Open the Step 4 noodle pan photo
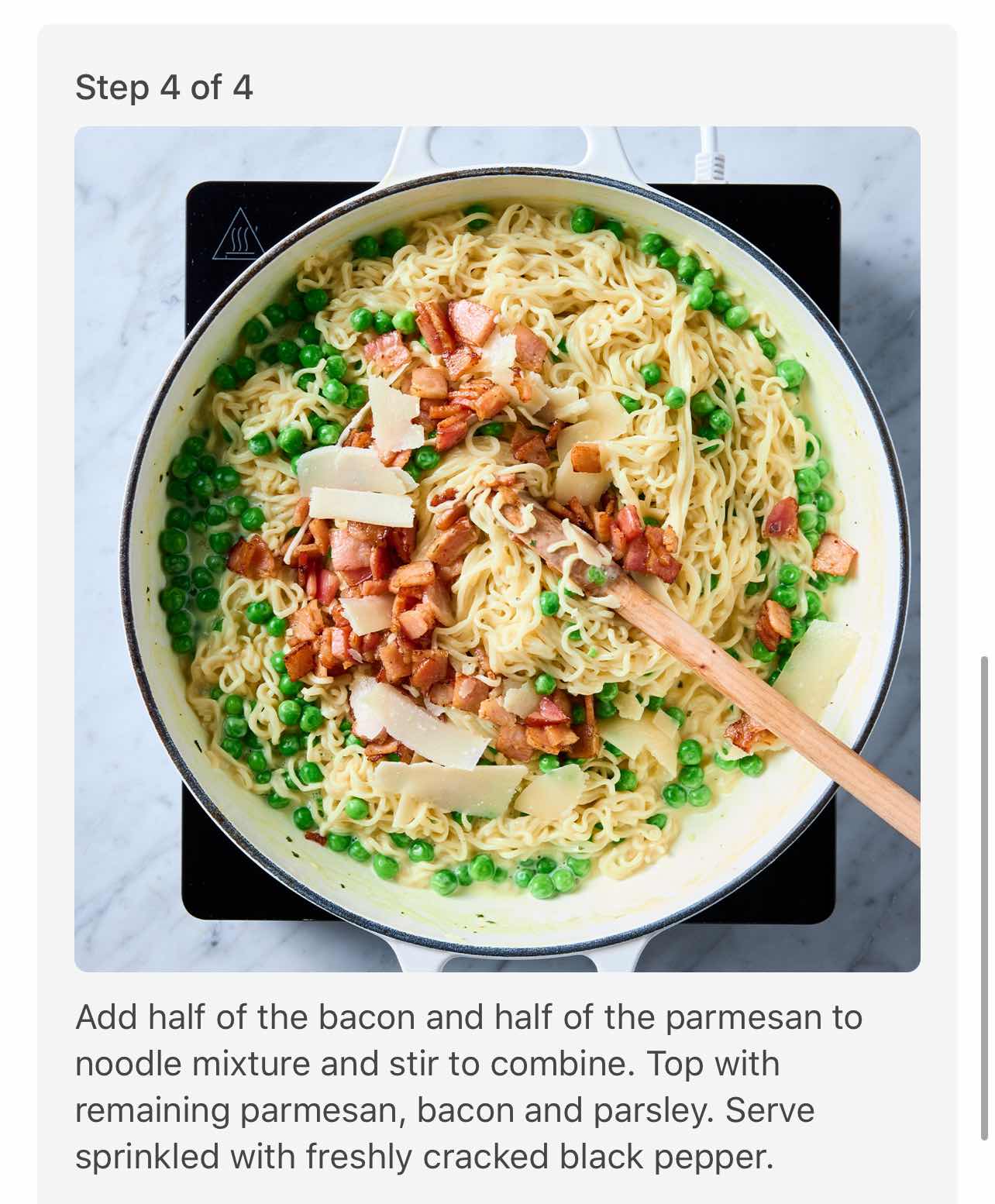 (497, 549)
